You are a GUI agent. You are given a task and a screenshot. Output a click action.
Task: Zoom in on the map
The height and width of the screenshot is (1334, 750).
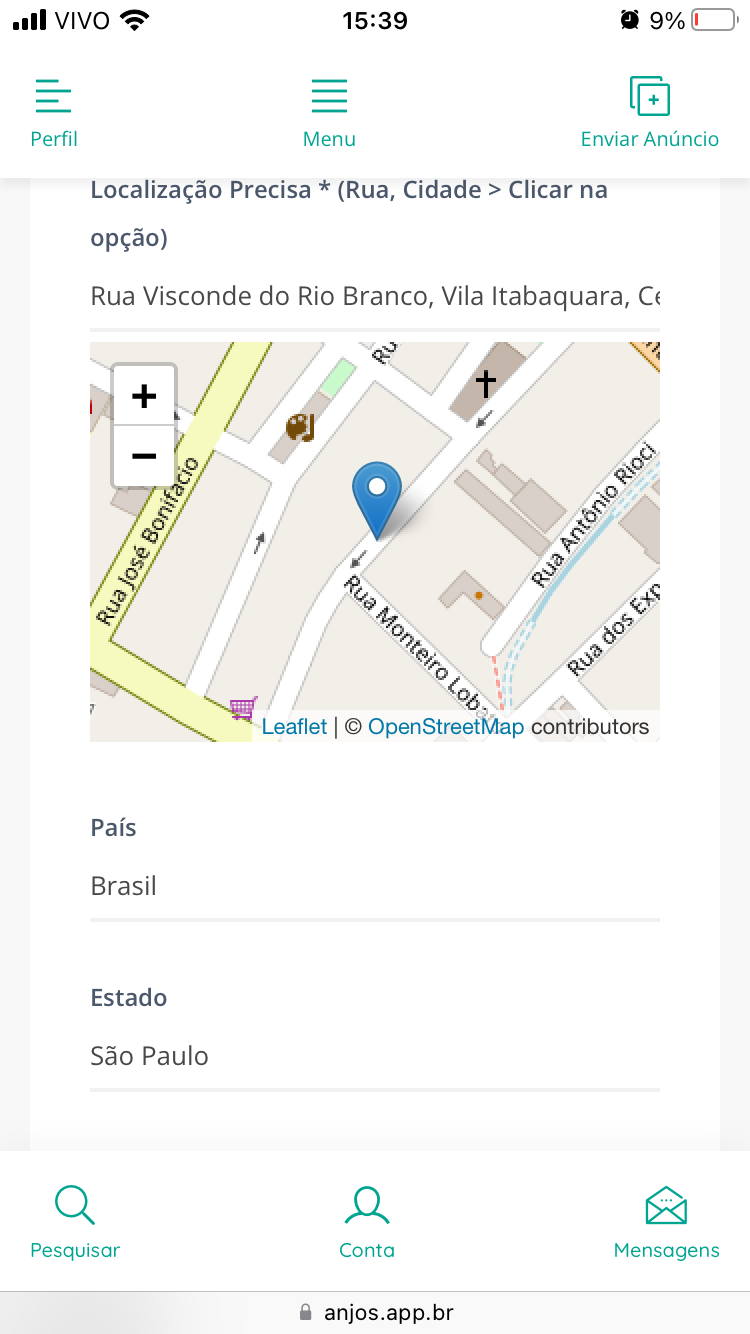click(x=144, y=397)
